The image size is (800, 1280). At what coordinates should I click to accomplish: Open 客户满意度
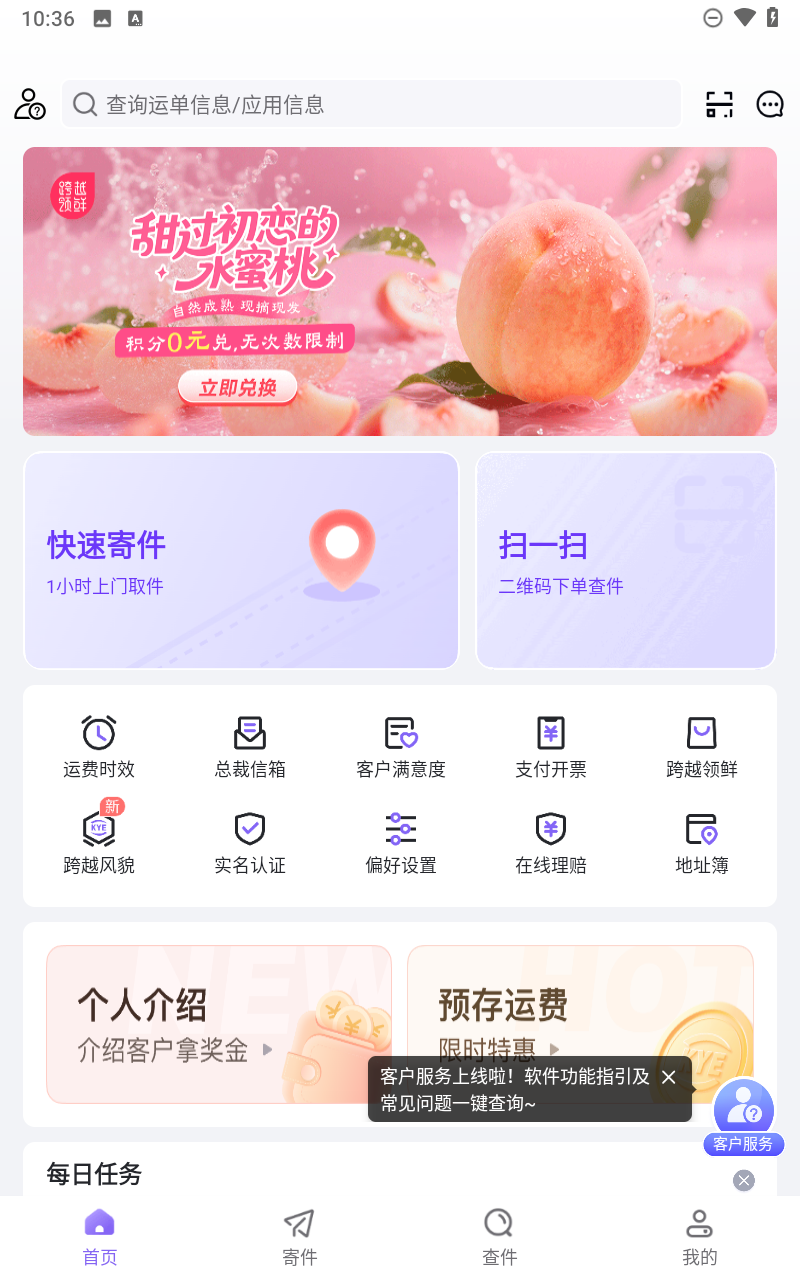point(401,747)
